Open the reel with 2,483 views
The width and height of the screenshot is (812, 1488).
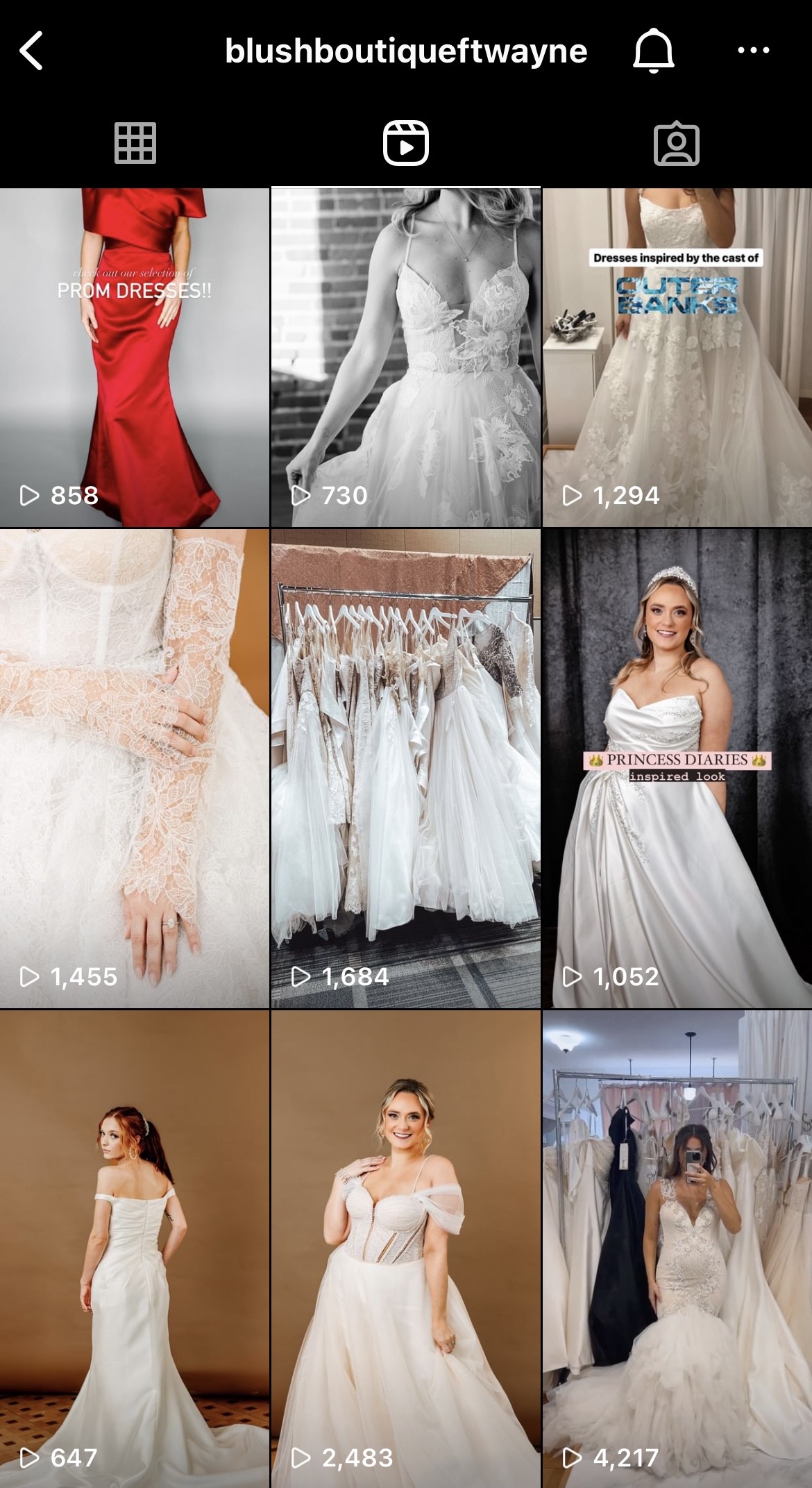pos(405,1248)
